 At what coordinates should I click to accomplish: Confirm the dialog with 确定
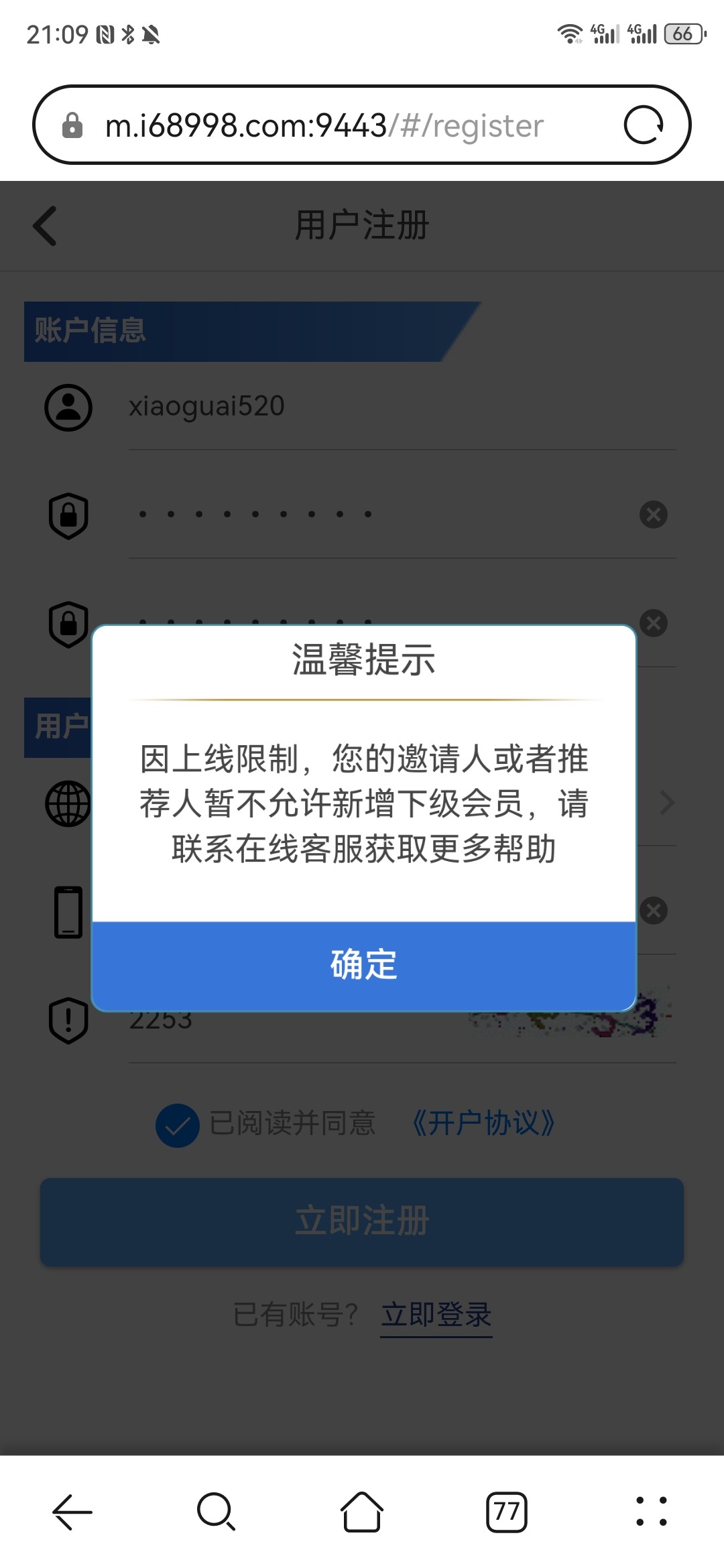tap(363, 966)
